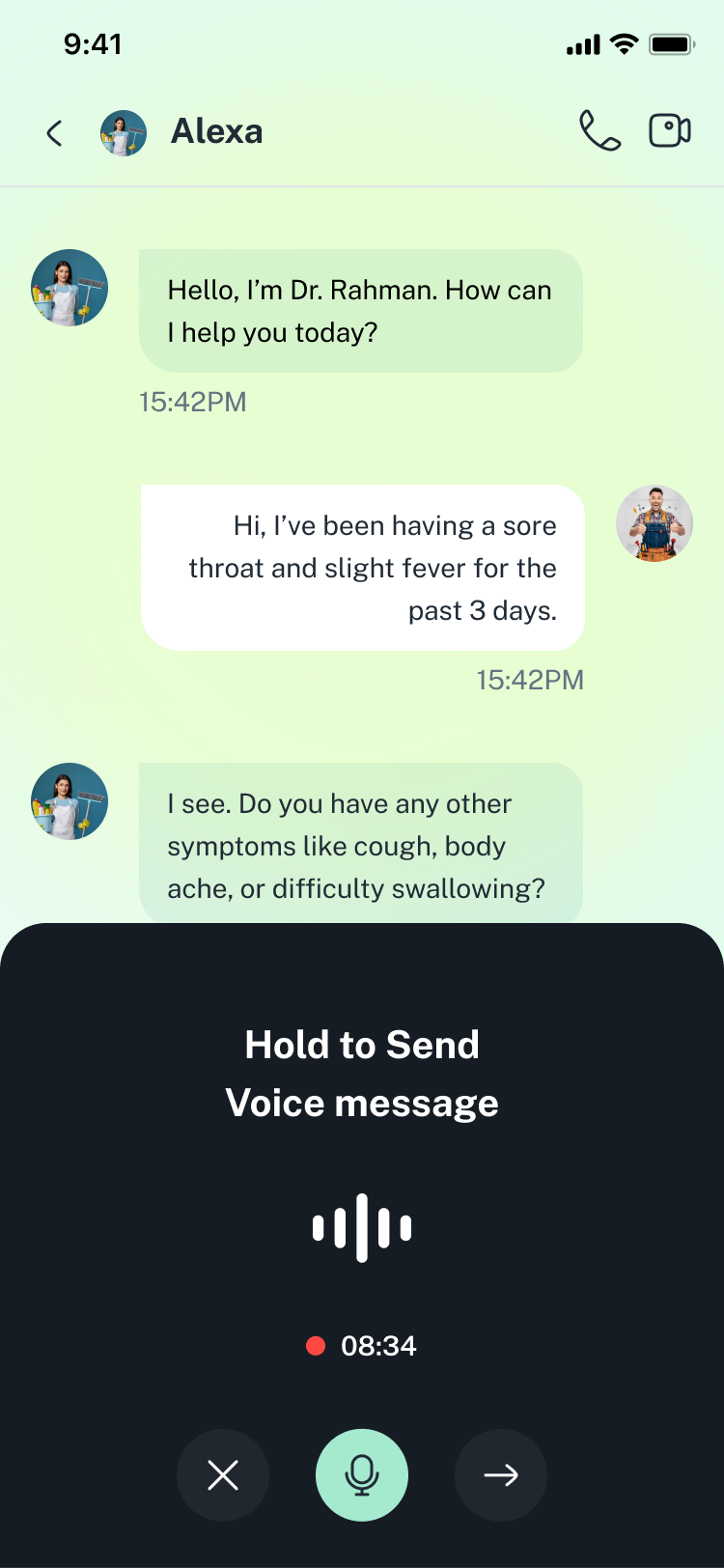Start a voice call with Alexa
724x1568 pixels.
pyautogui.click(x=599, y=130)
